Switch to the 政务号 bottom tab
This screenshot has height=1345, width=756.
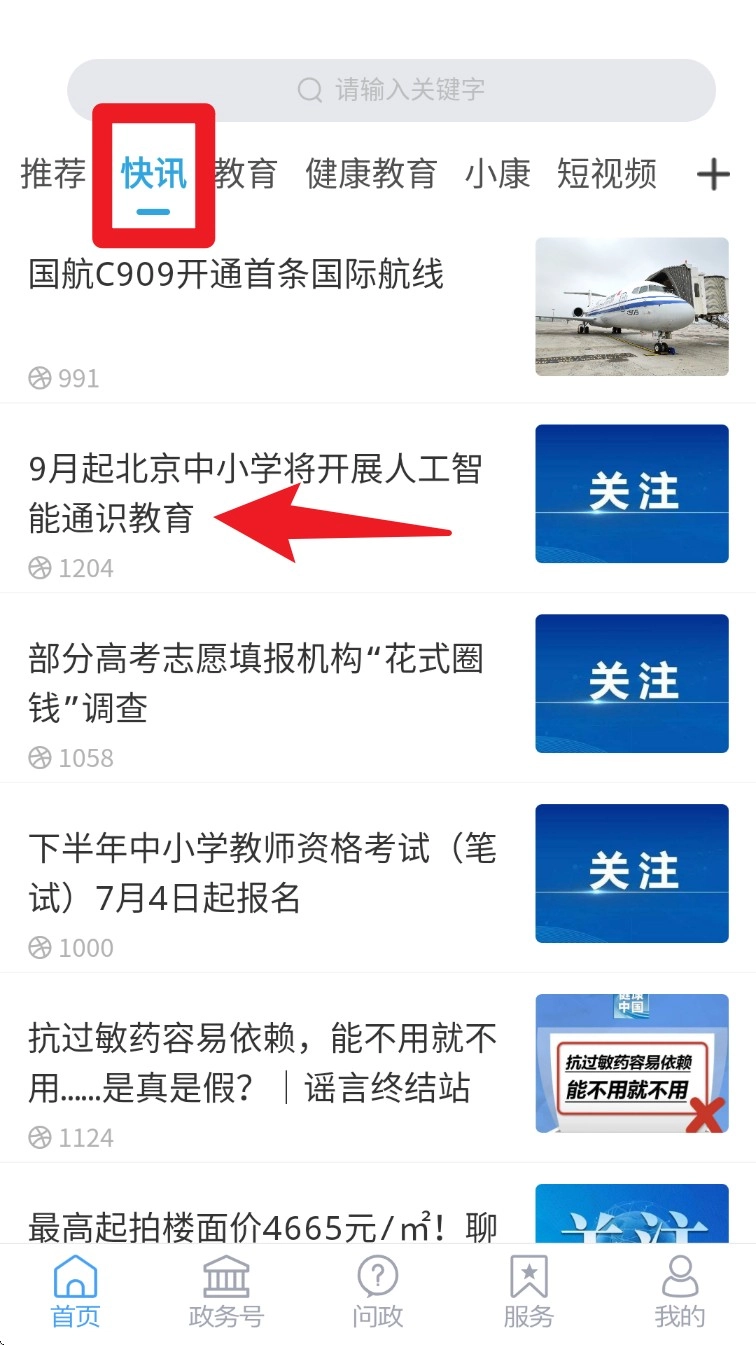tap(226, 1294)
